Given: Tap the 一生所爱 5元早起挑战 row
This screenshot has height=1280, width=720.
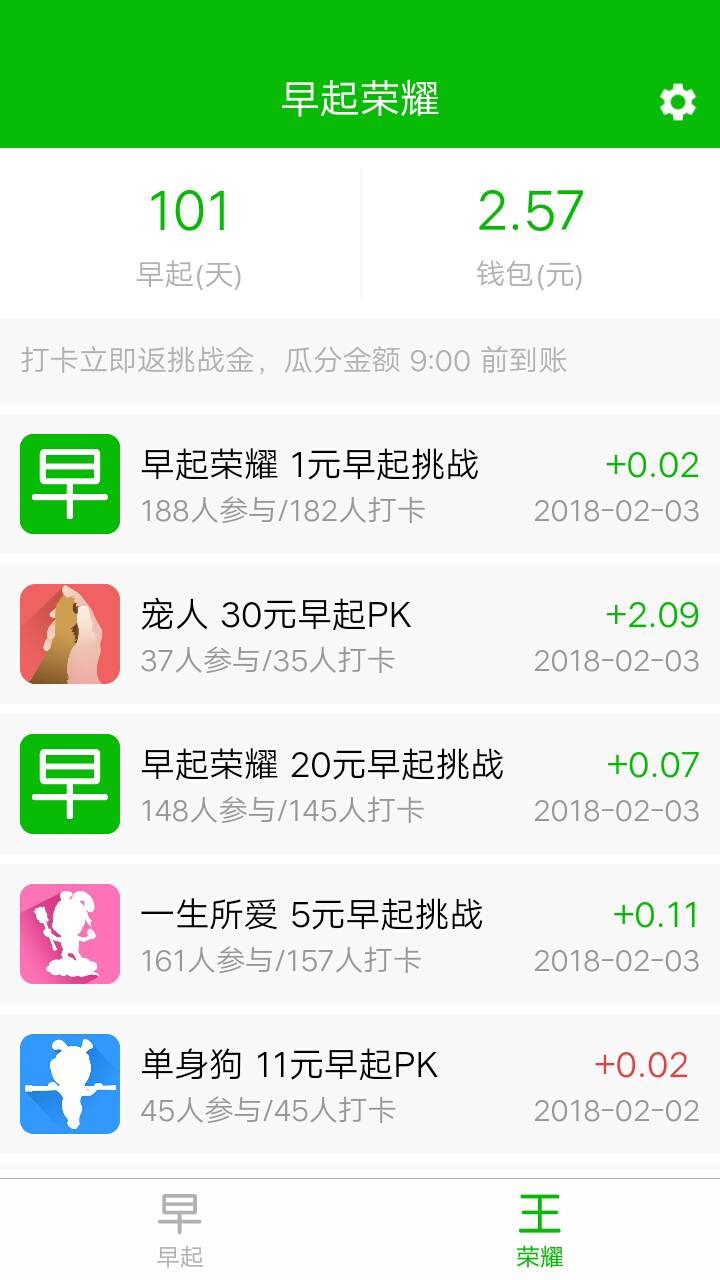Looking at the screenshot, I should 360,934.
